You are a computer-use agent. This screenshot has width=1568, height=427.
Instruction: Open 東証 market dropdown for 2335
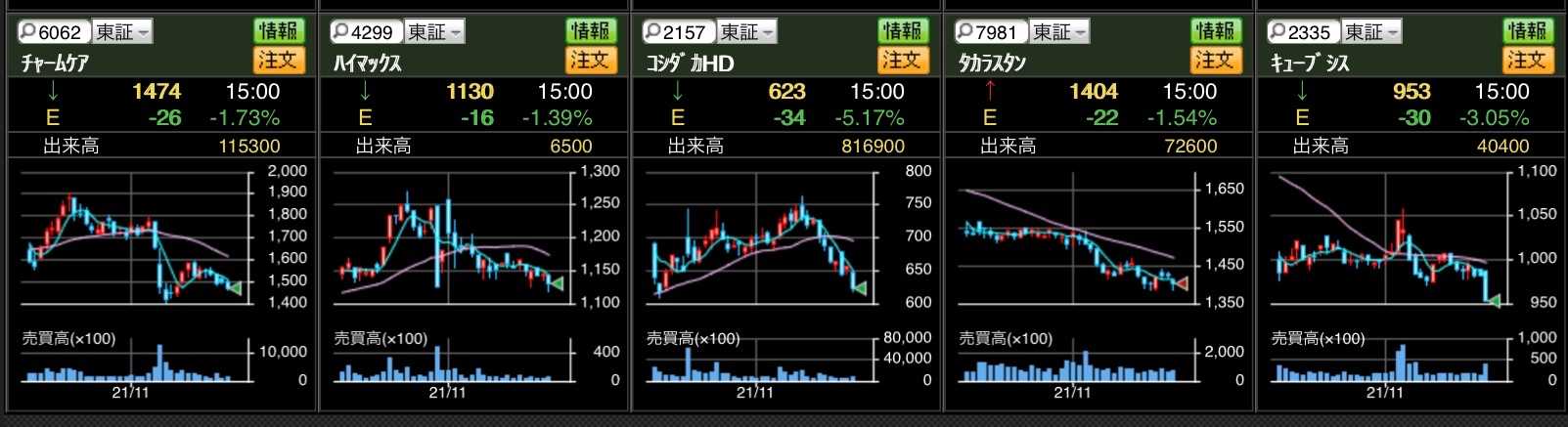pos(1371,32)
